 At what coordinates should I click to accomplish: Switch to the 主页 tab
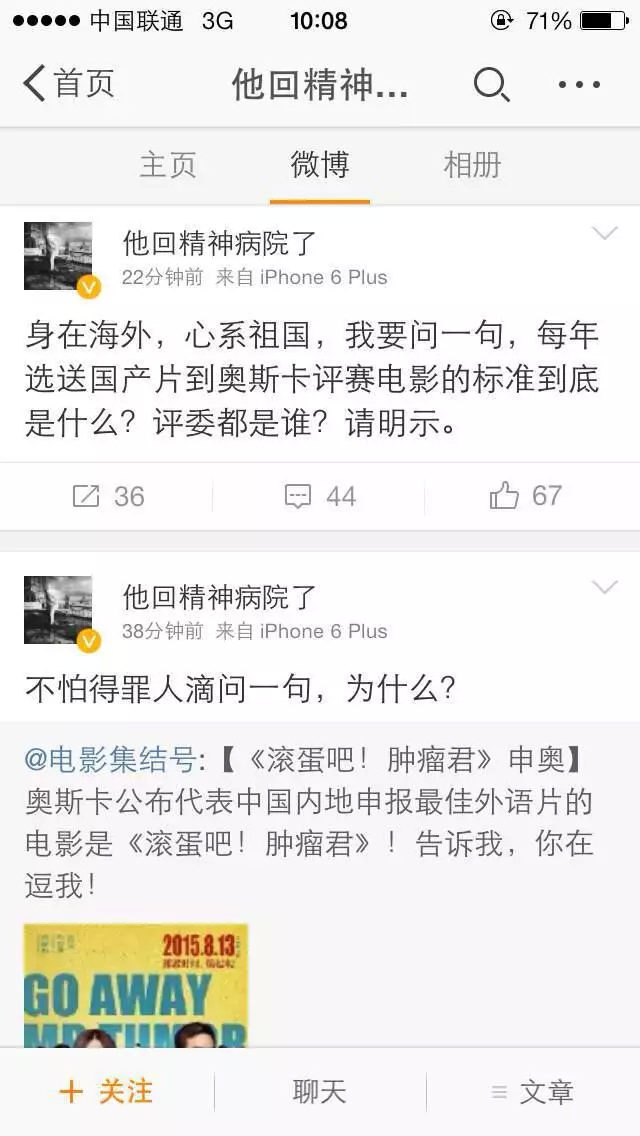[x=168, y=165]
